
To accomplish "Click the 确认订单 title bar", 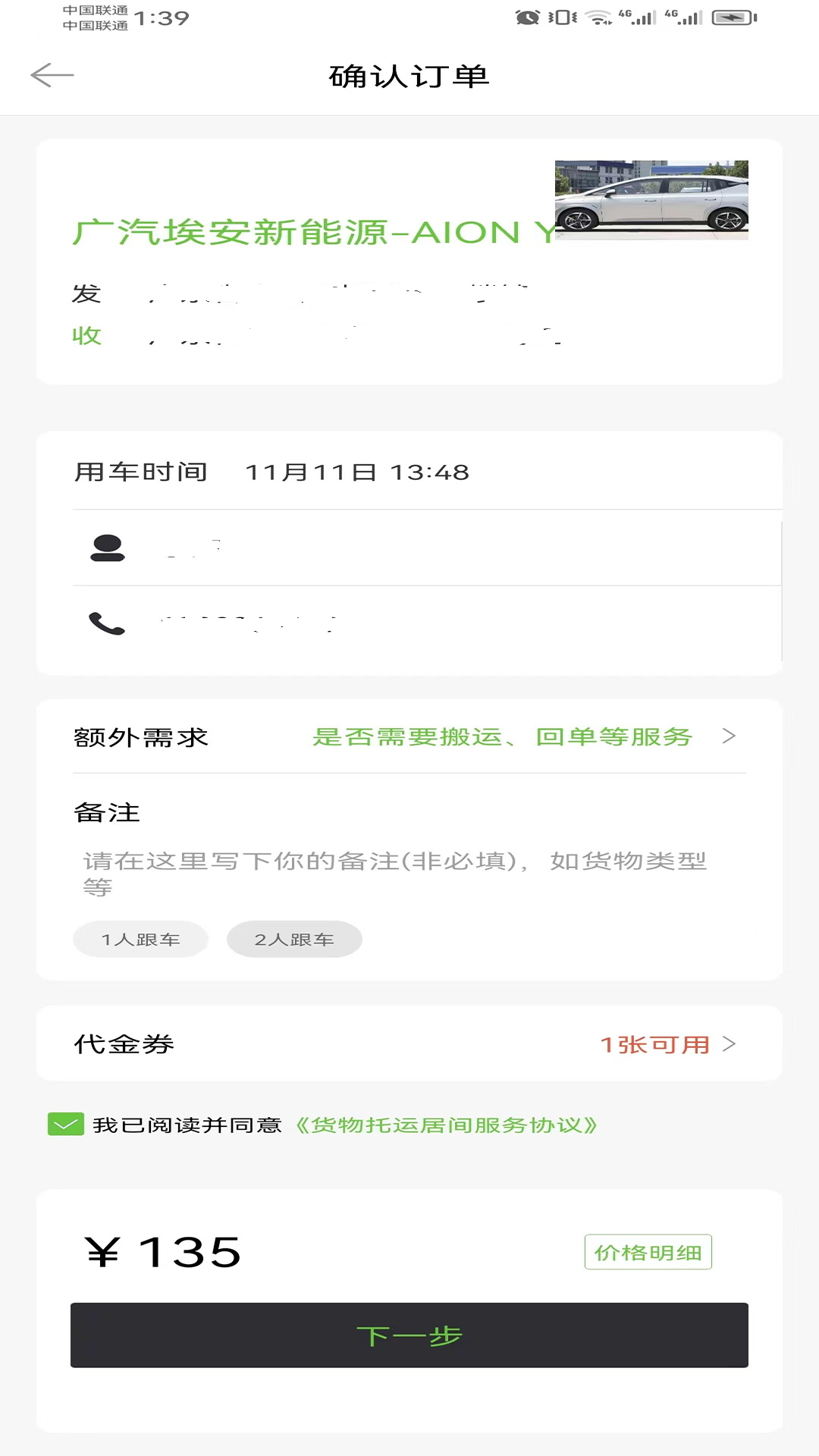I will click(x=409, y=77).
